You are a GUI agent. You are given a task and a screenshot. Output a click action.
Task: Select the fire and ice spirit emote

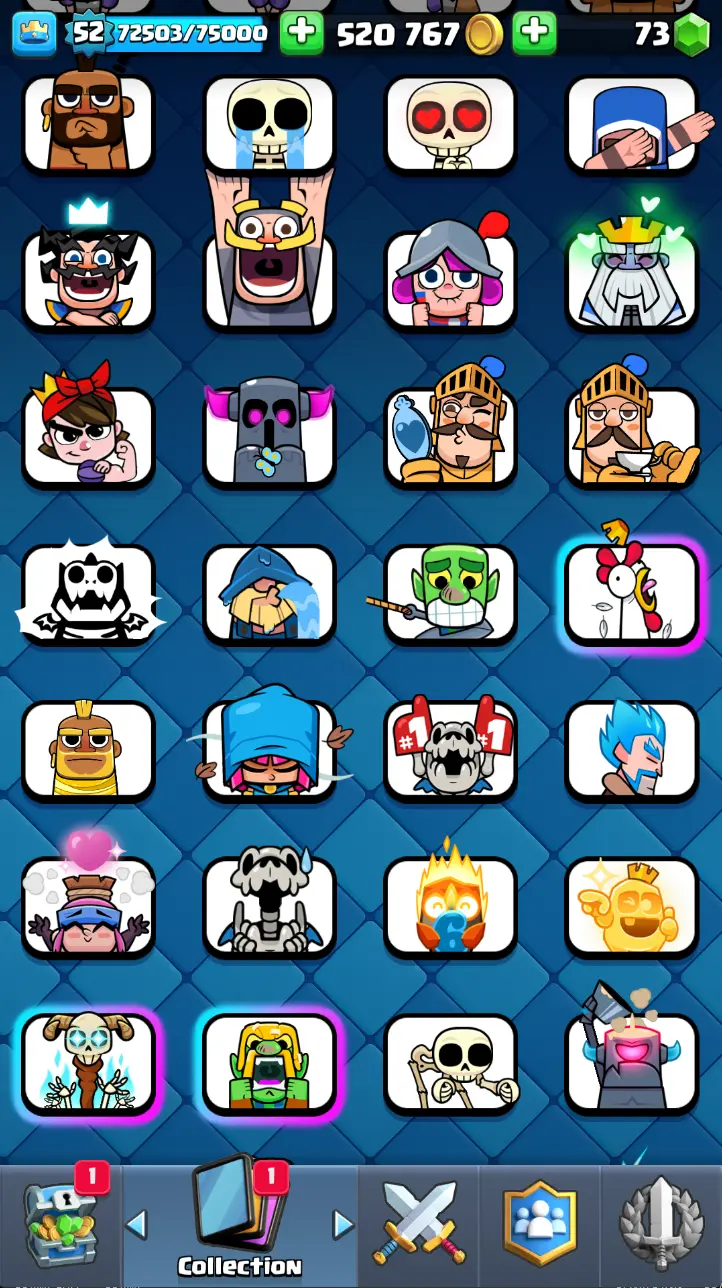pos(450,907)
